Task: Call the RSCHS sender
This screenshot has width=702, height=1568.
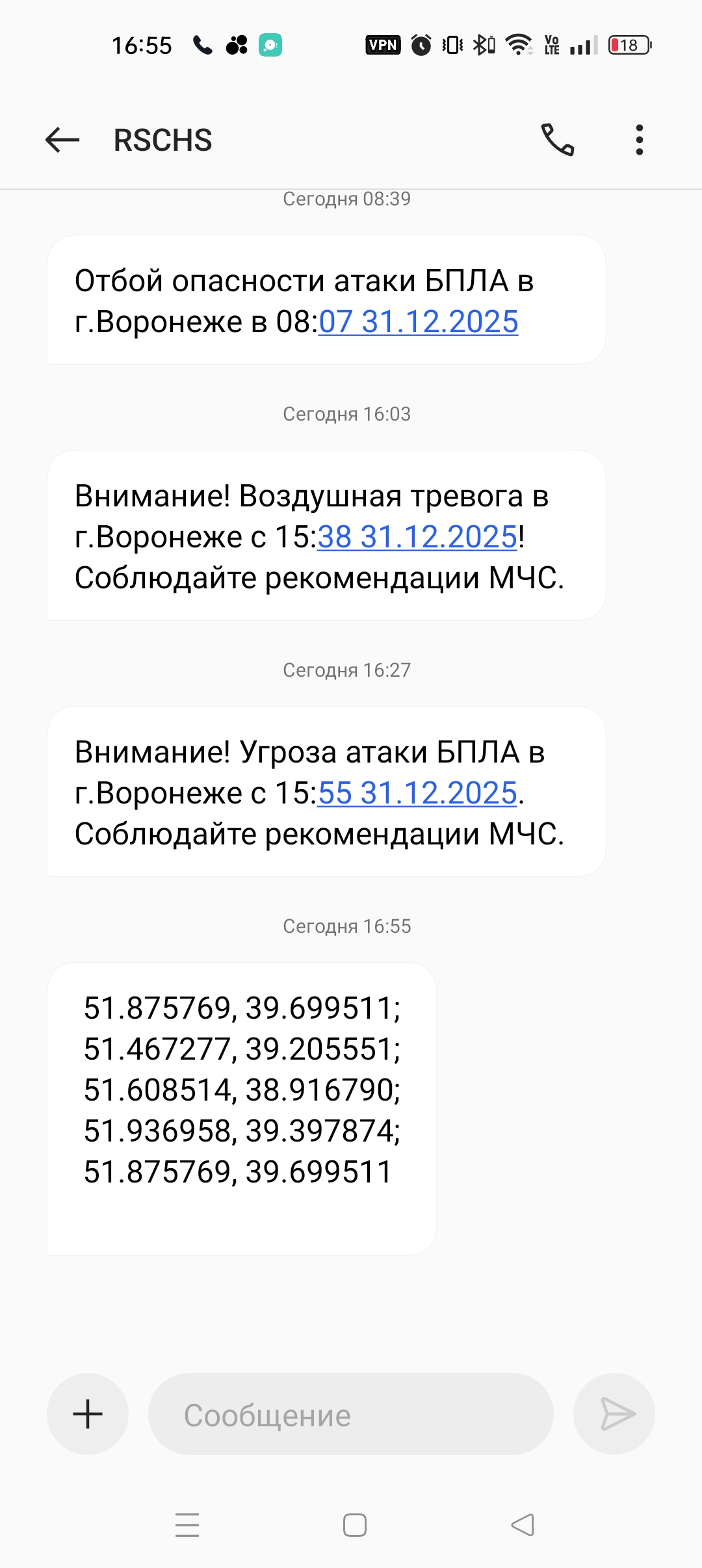Action: [558, 140]
